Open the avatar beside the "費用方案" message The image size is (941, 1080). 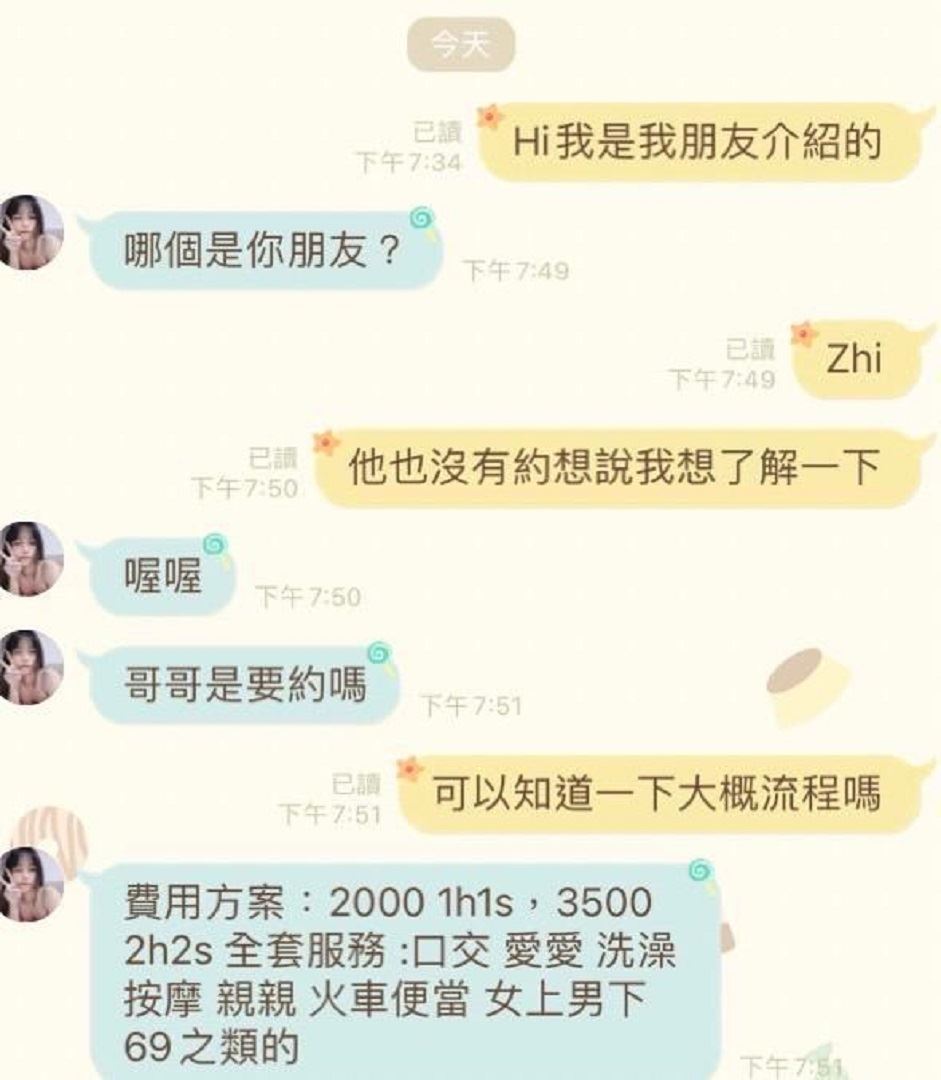click(x=30, y=884)
